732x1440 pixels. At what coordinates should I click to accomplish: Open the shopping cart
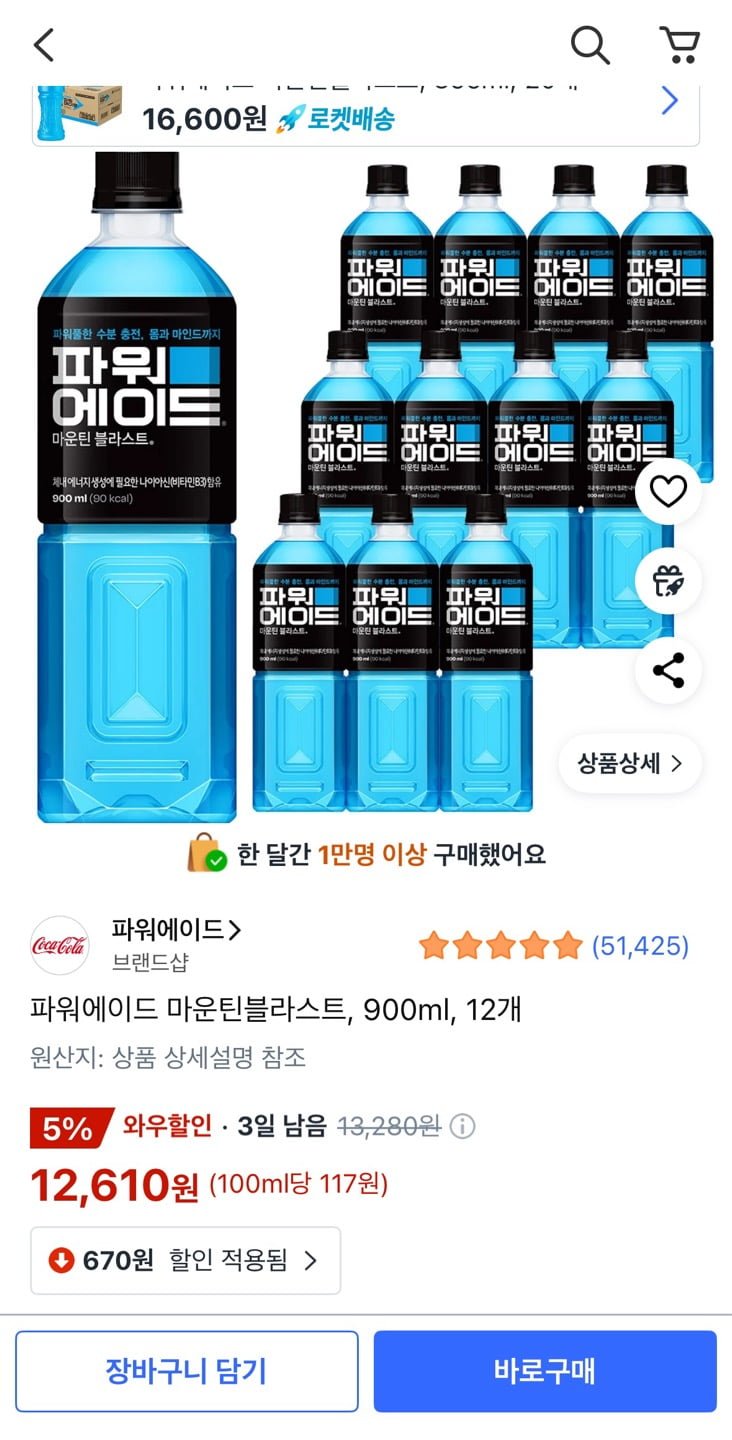point(680,45)
